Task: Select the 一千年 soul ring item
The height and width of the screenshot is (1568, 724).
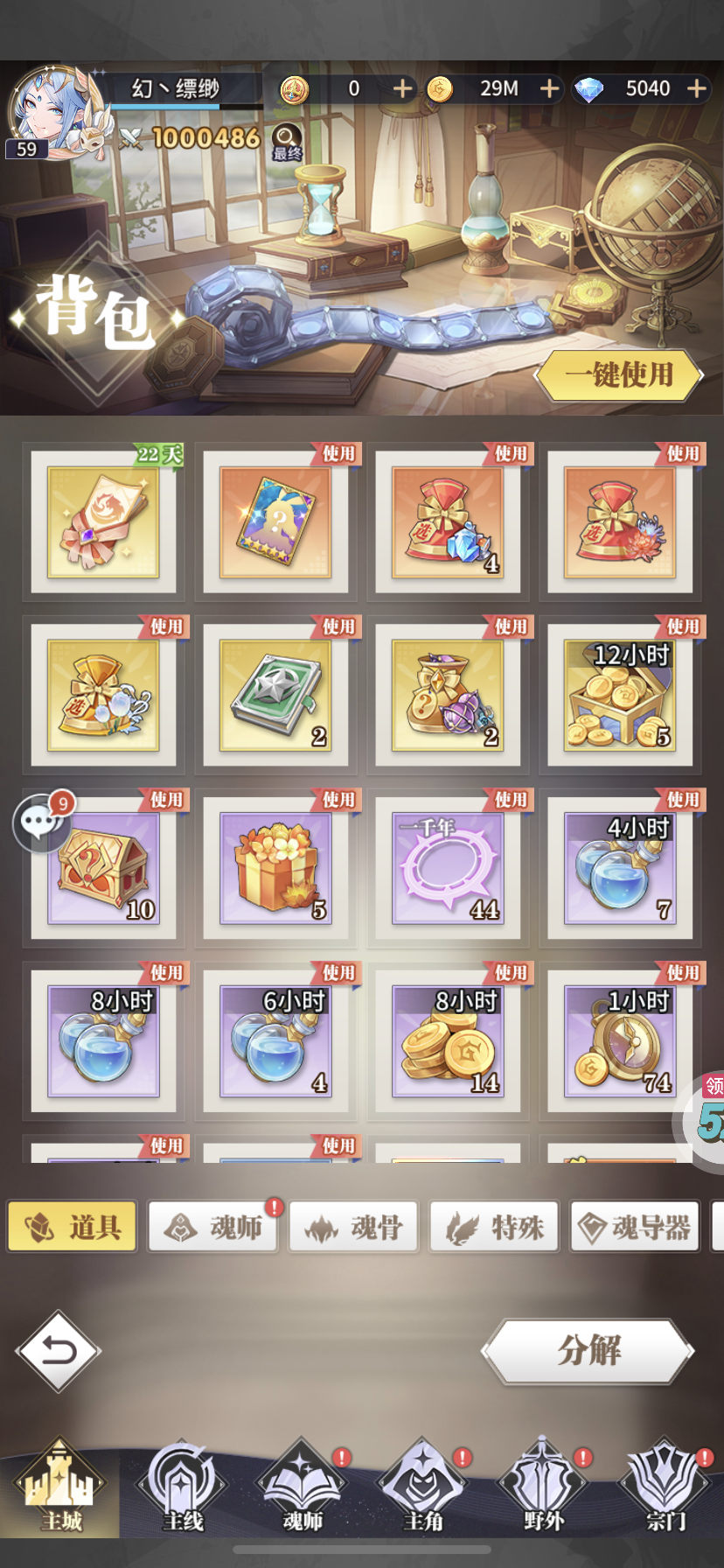Action: [448, 868]
